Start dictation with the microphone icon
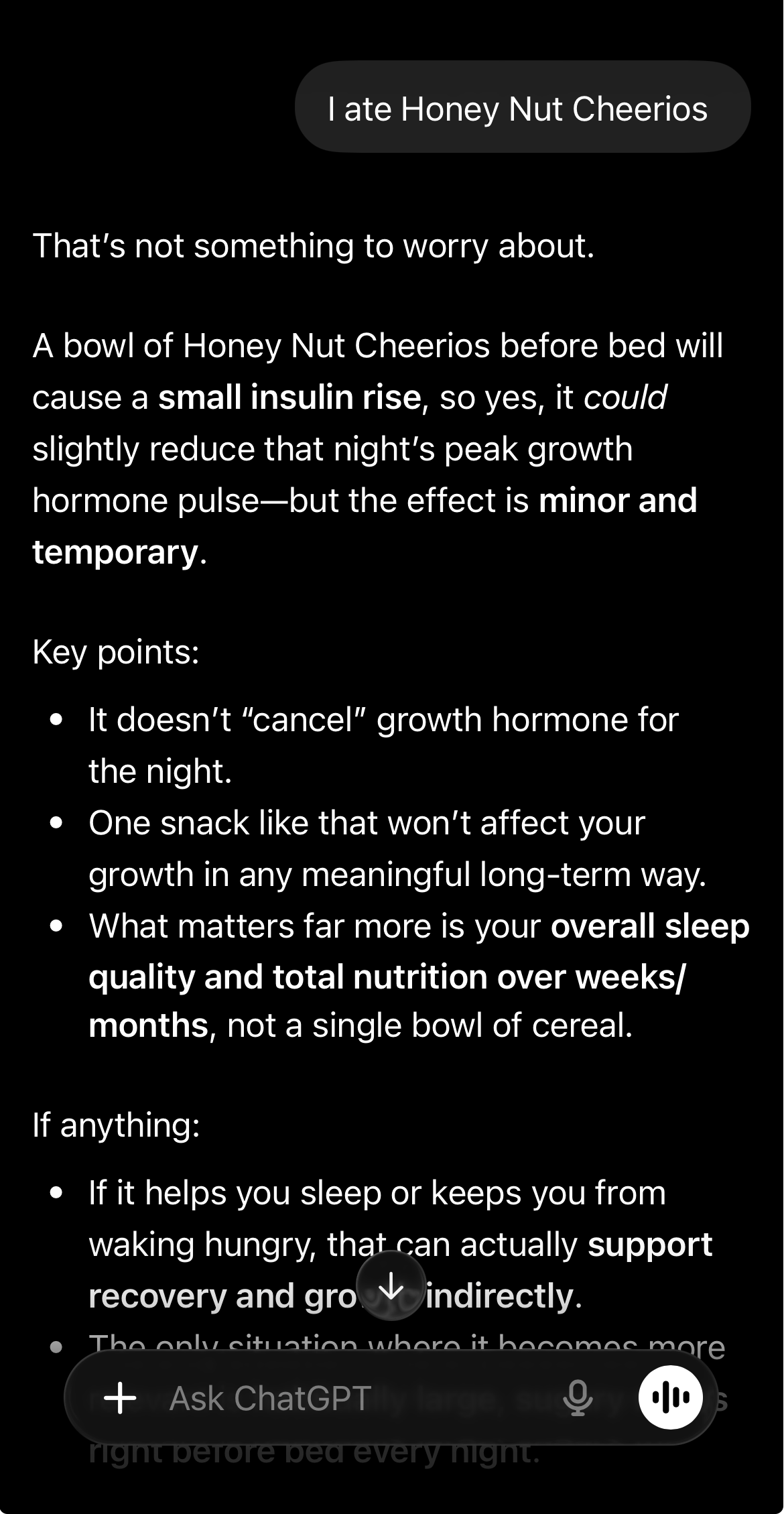 coord(577,1398)
